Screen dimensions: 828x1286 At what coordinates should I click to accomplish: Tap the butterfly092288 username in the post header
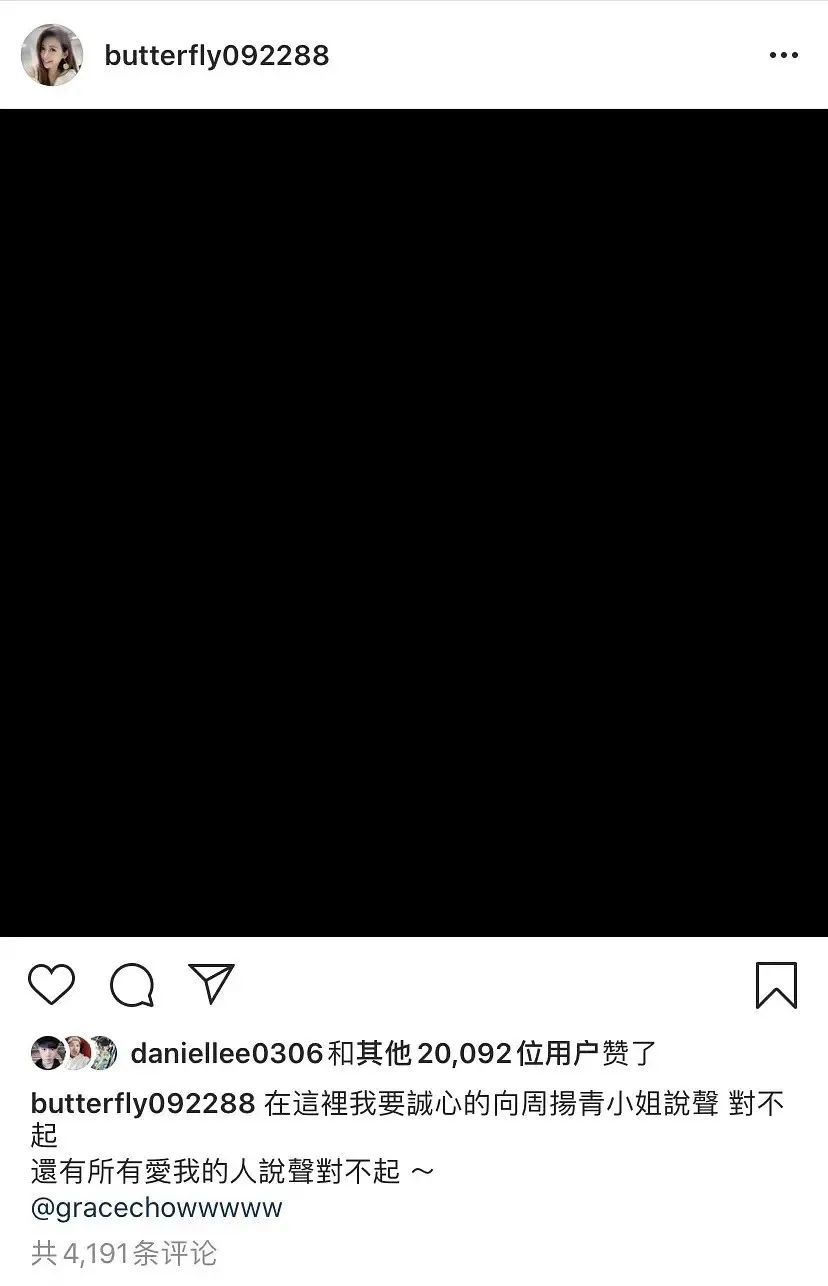point(216,55)
